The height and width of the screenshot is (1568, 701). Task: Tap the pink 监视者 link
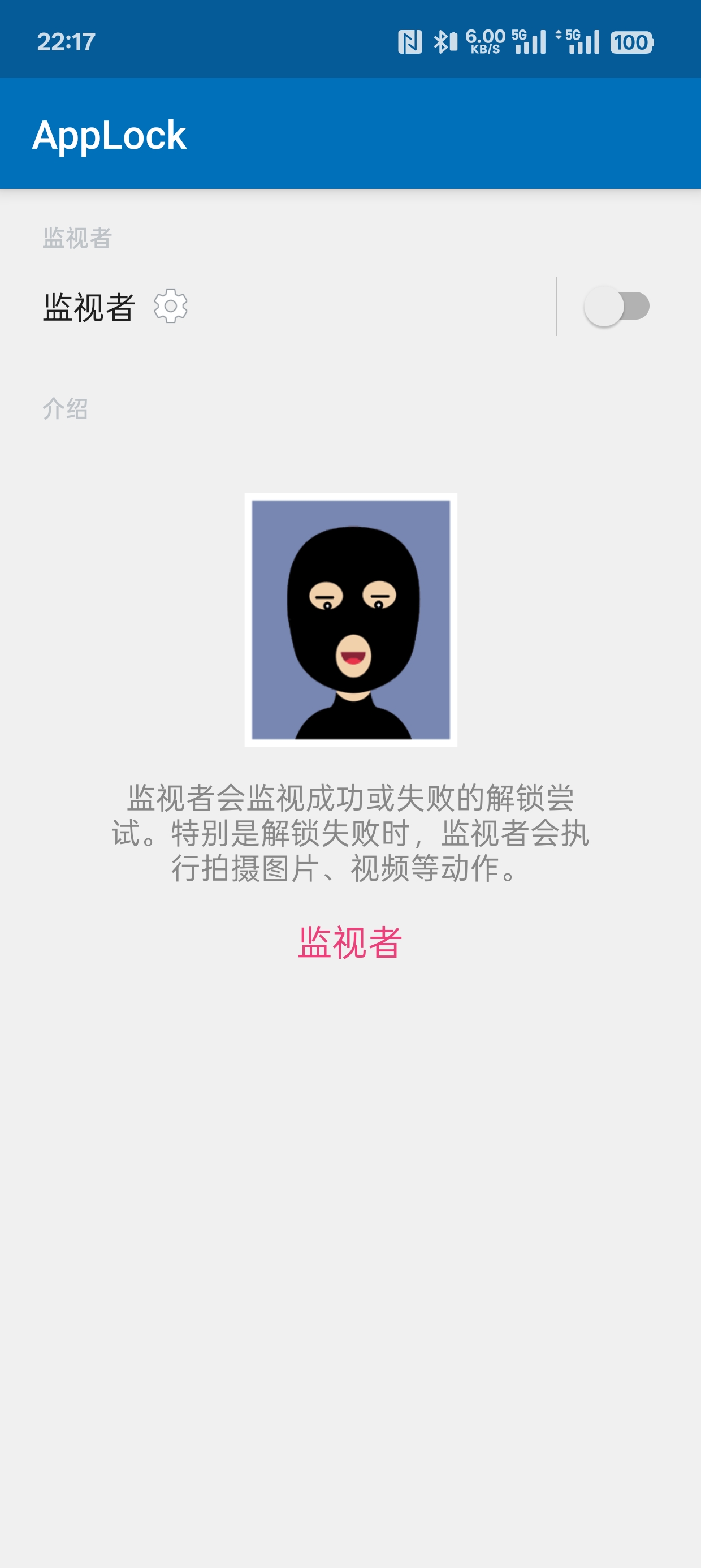pyautogui.click(x=350, y=942)
